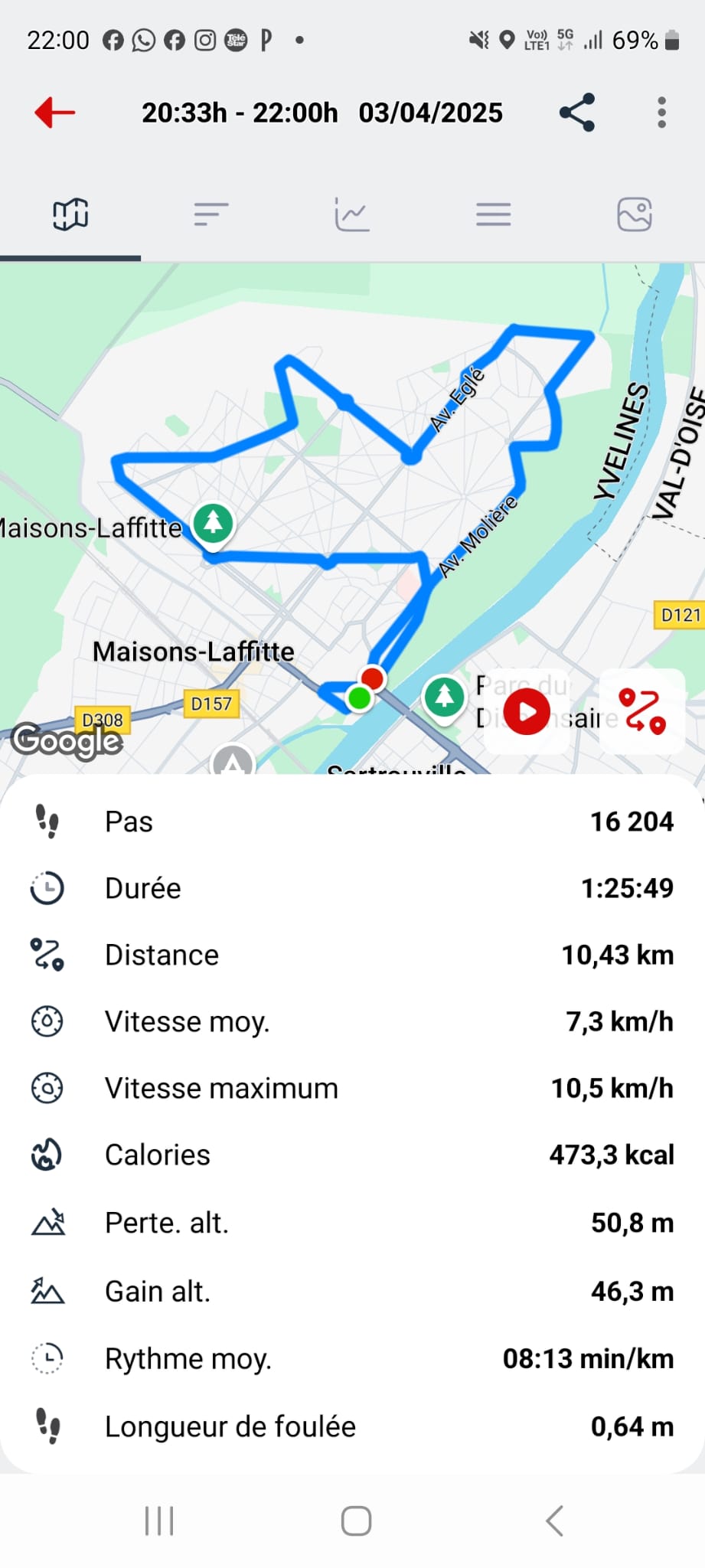Open the details lines tab
The image size is (705, 1568).
[x=494, y=214]
